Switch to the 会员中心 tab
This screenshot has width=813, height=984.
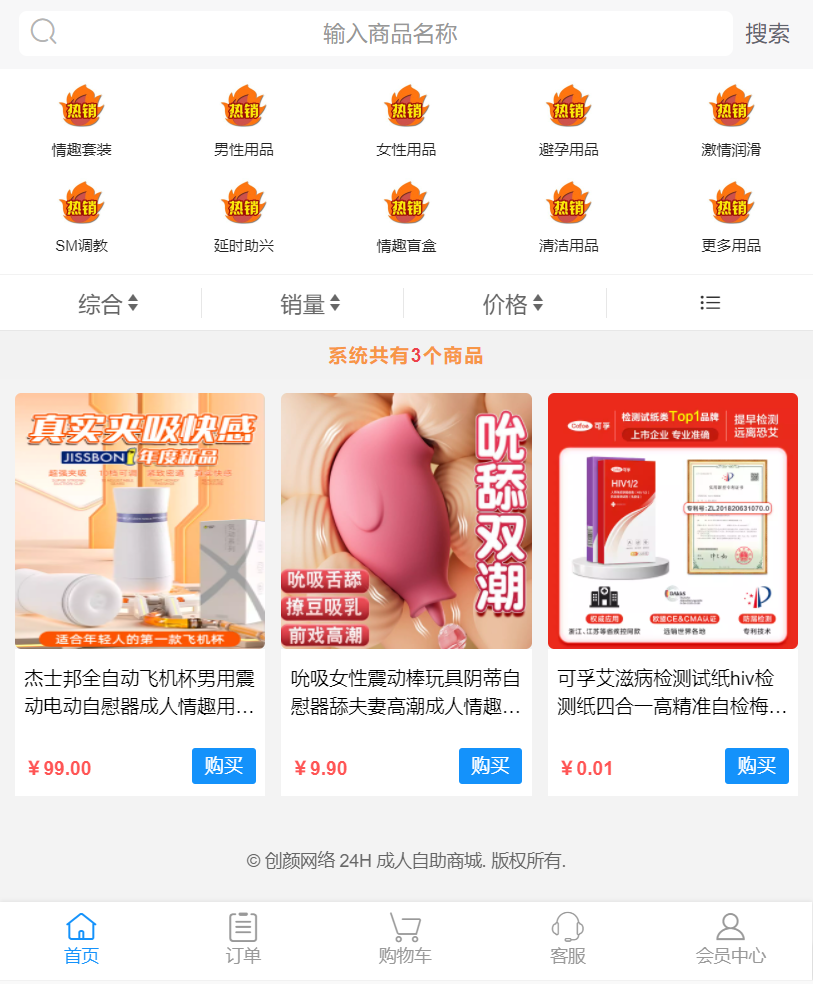tap(731, 939)
